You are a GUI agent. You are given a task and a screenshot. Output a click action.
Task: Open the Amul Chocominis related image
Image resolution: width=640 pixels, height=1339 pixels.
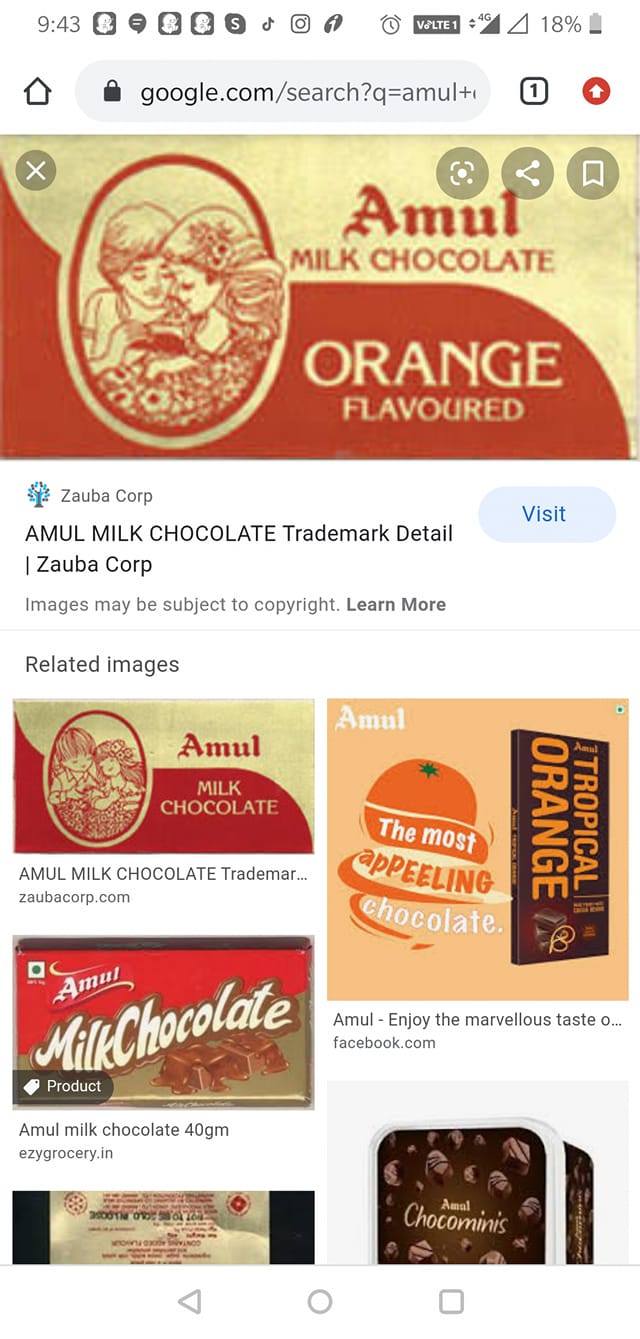[x=478, y=1172]
